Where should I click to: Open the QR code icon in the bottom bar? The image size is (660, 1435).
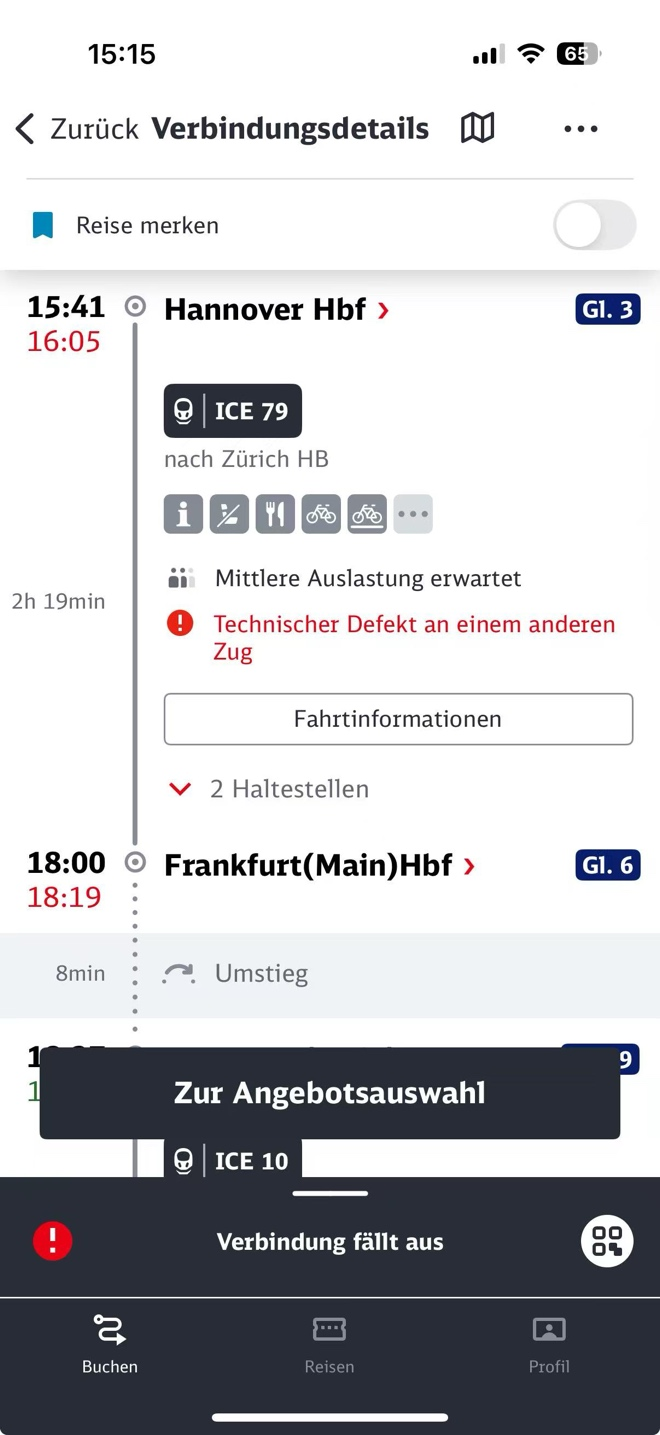pyautogui.click(x=607, y=1241)
